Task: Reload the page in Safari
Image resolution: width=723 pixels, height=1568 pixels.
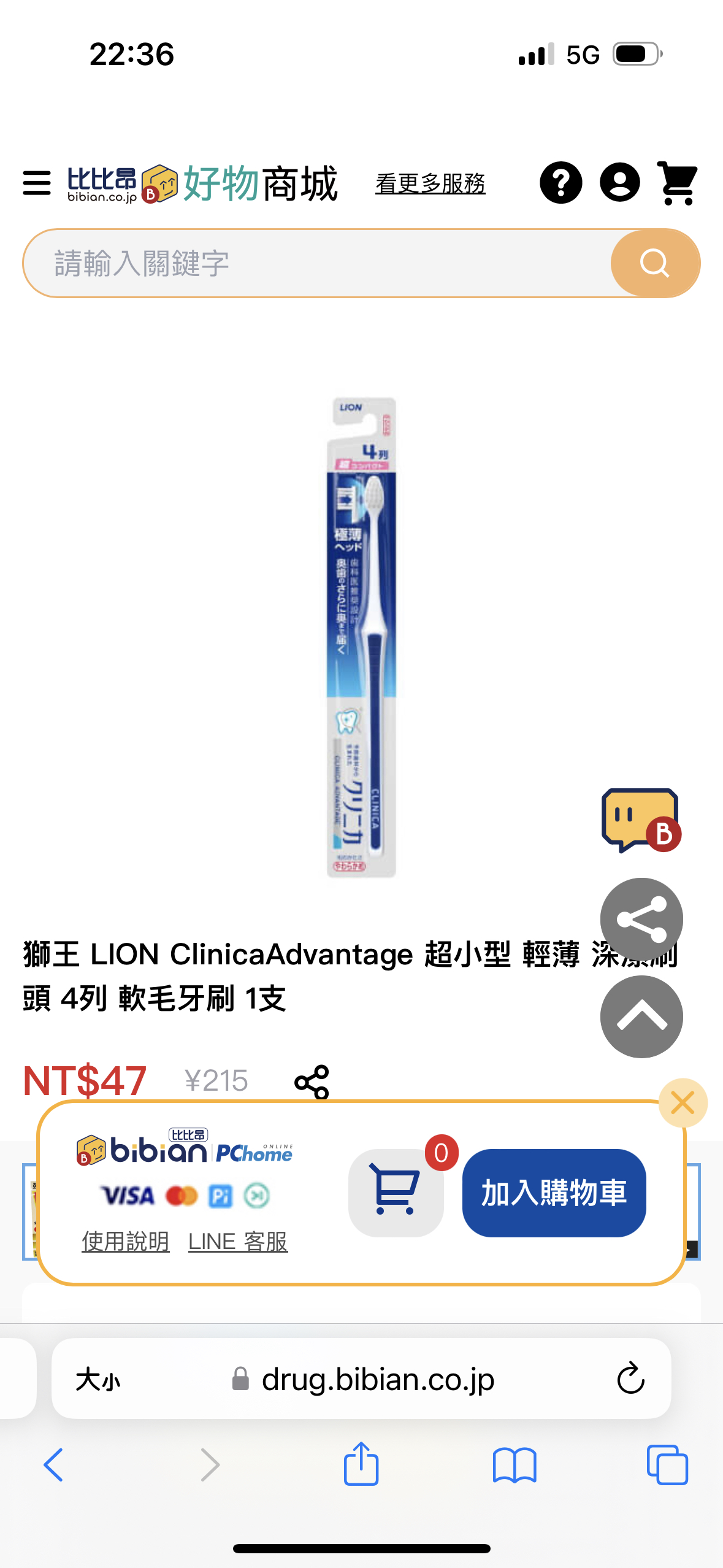Action: point(630,1379)
